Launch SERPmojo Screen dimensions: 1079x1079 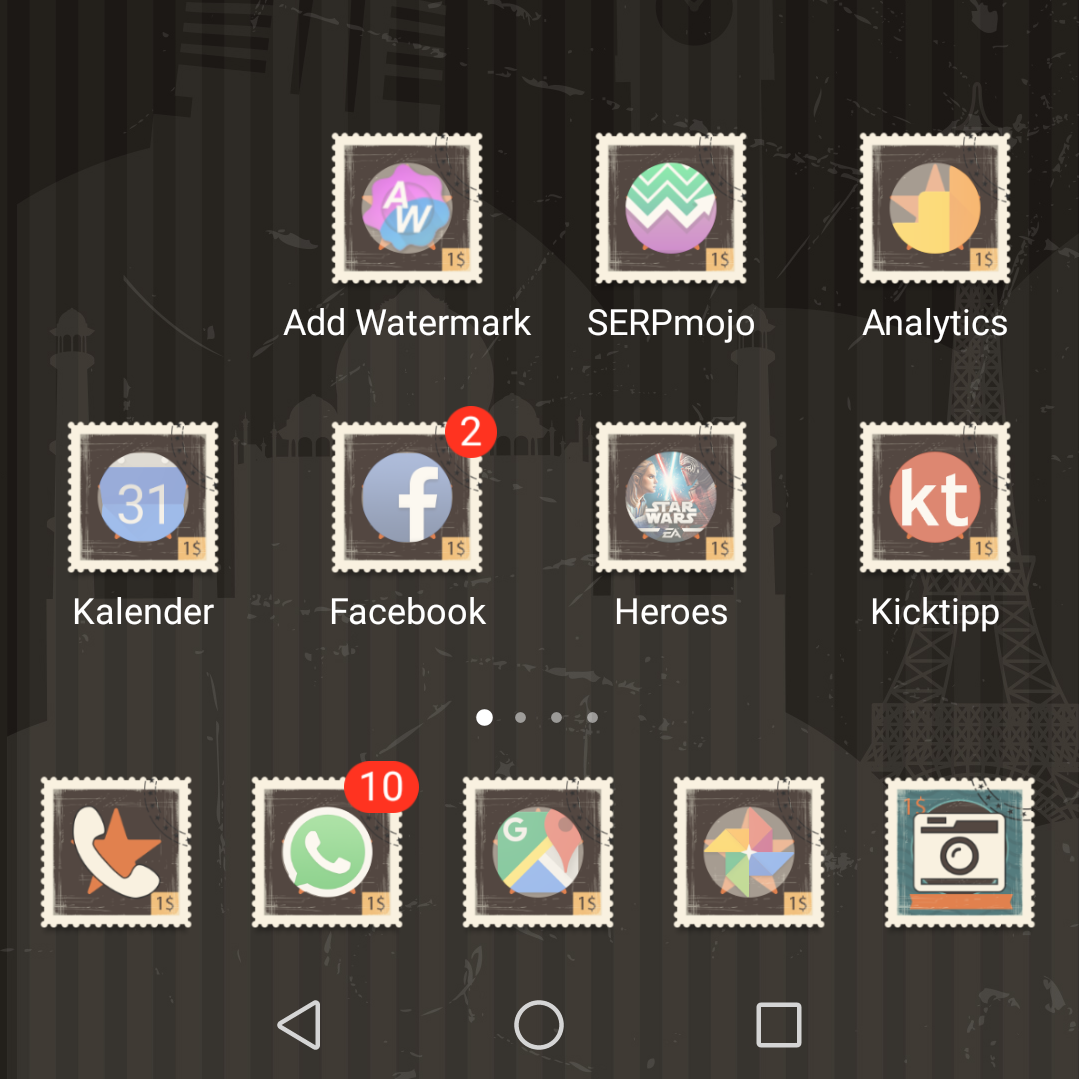point(671,209)
